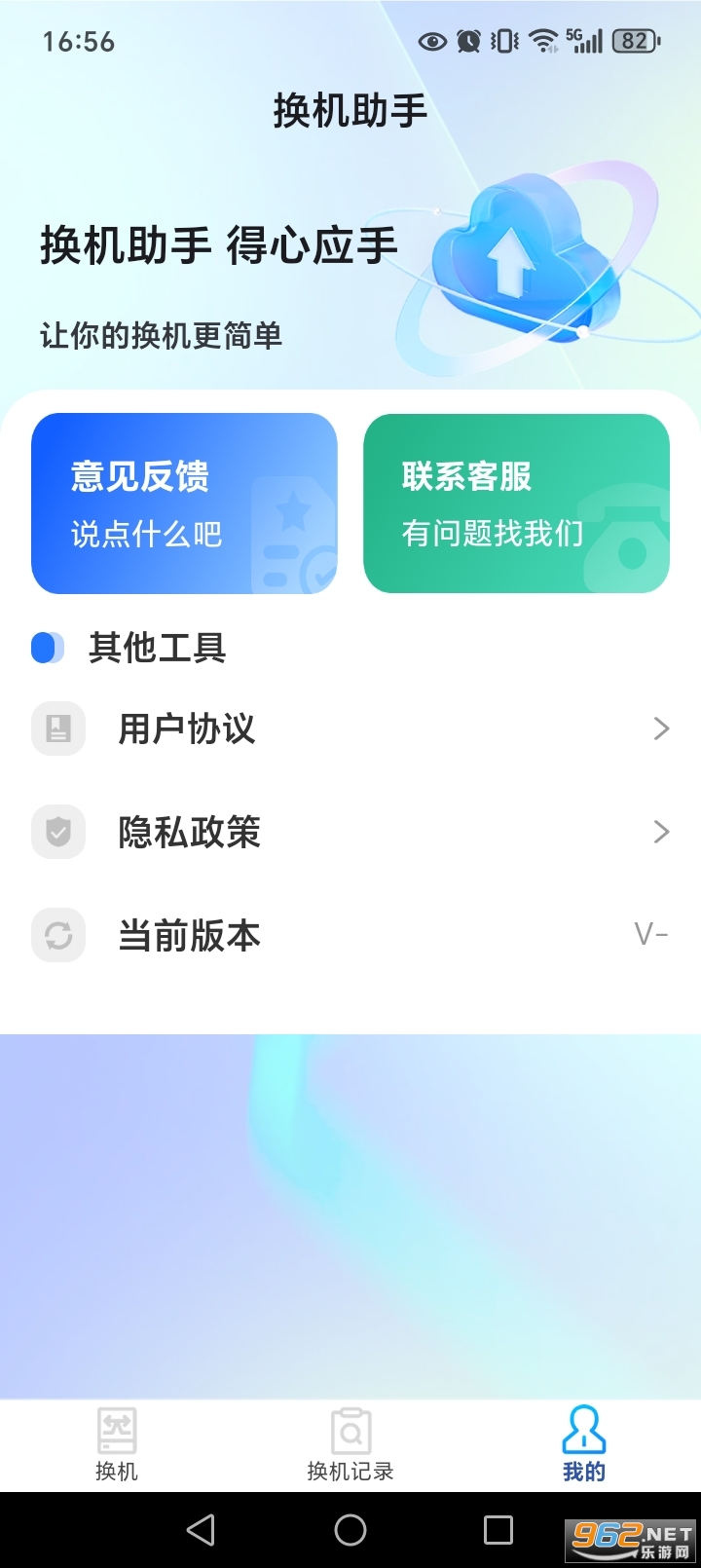This screenshot has height=1568, width=701.
Task: Select the 我的 tab at the bottom
Action: [583, 1444]
